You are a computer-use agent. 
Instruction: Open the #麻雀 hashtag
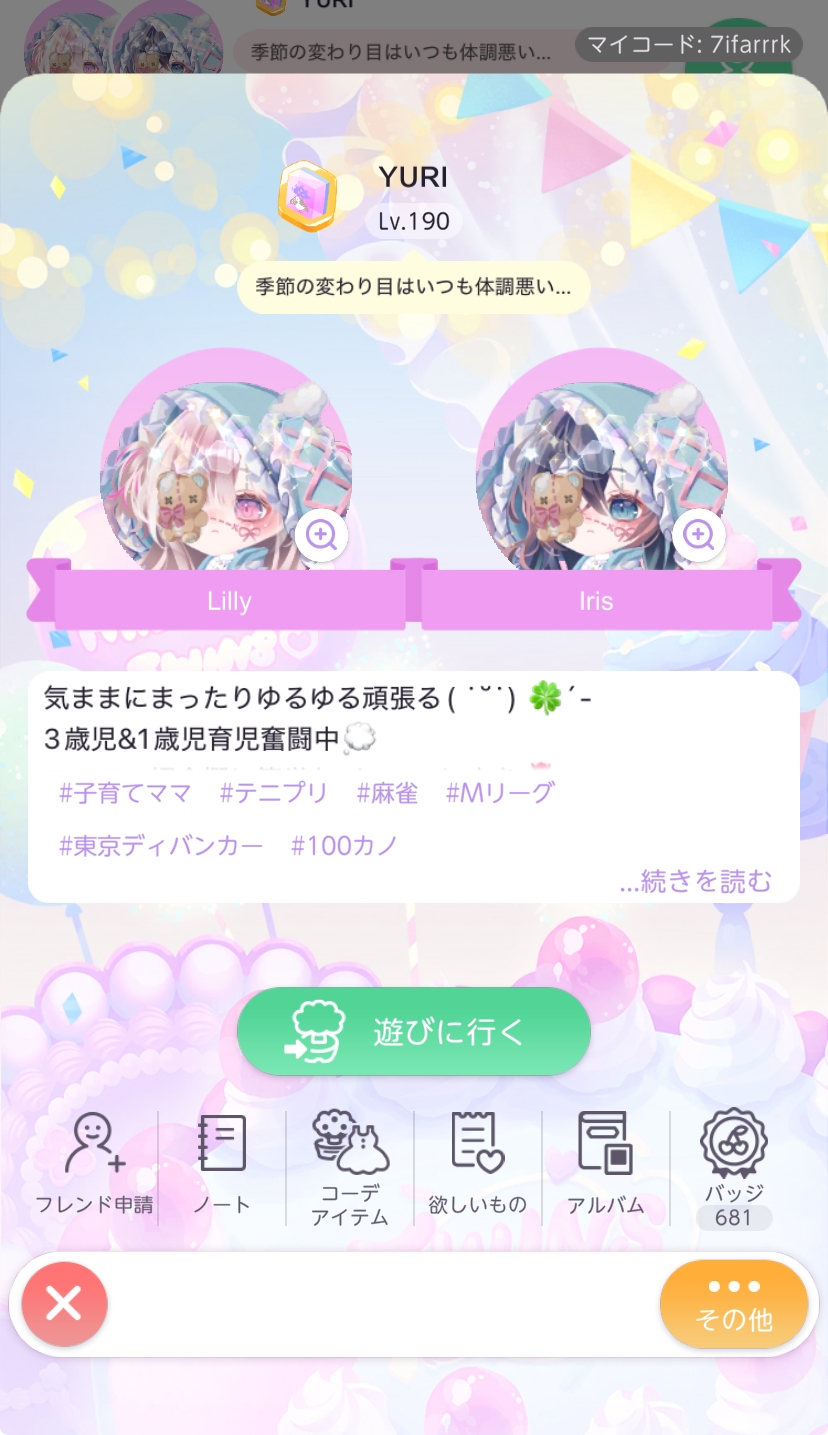[387, 793]
